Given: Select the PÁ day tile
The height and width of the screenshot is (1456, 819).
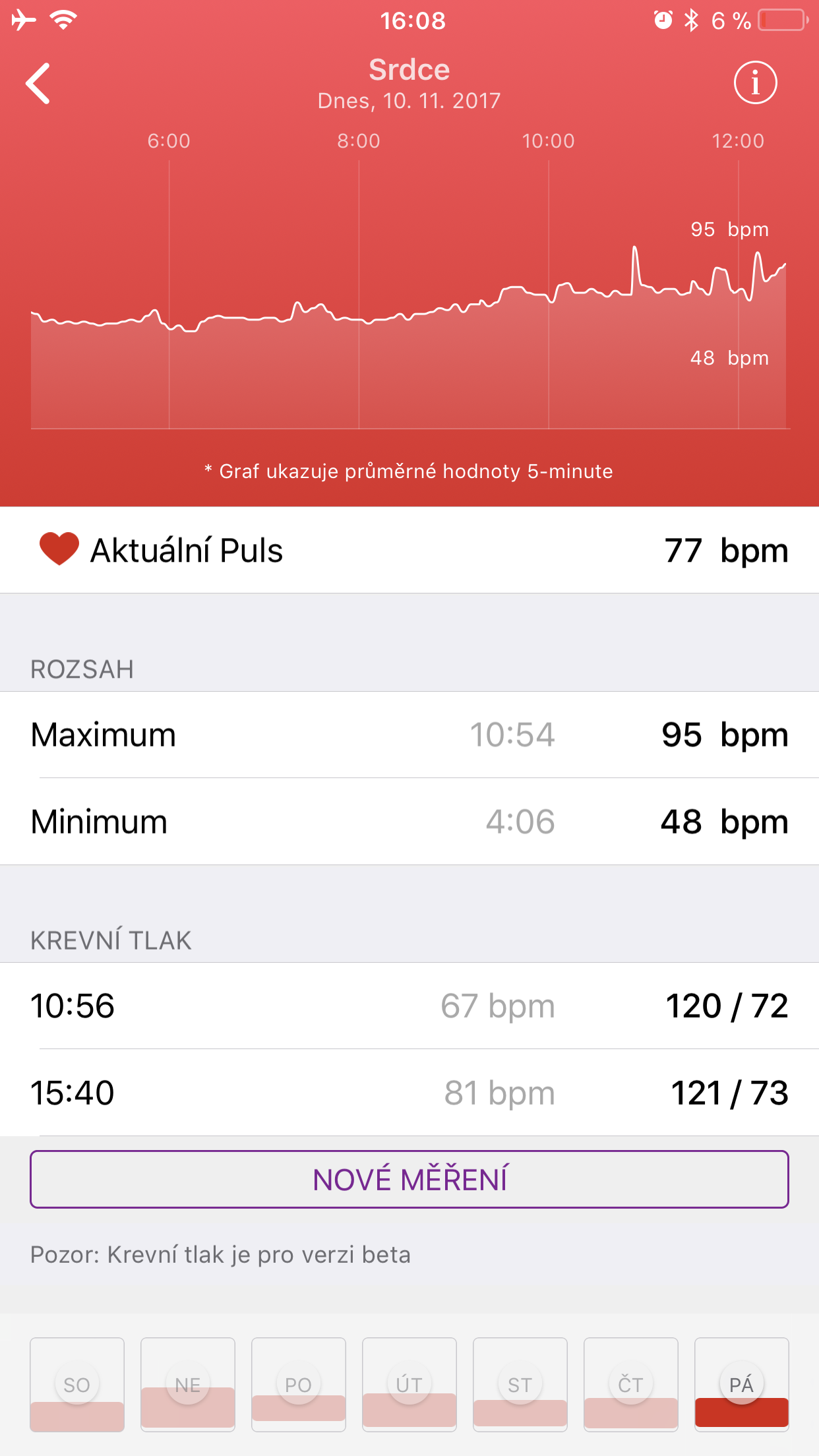Looking at the screenshot, I should pos(742,1384).
